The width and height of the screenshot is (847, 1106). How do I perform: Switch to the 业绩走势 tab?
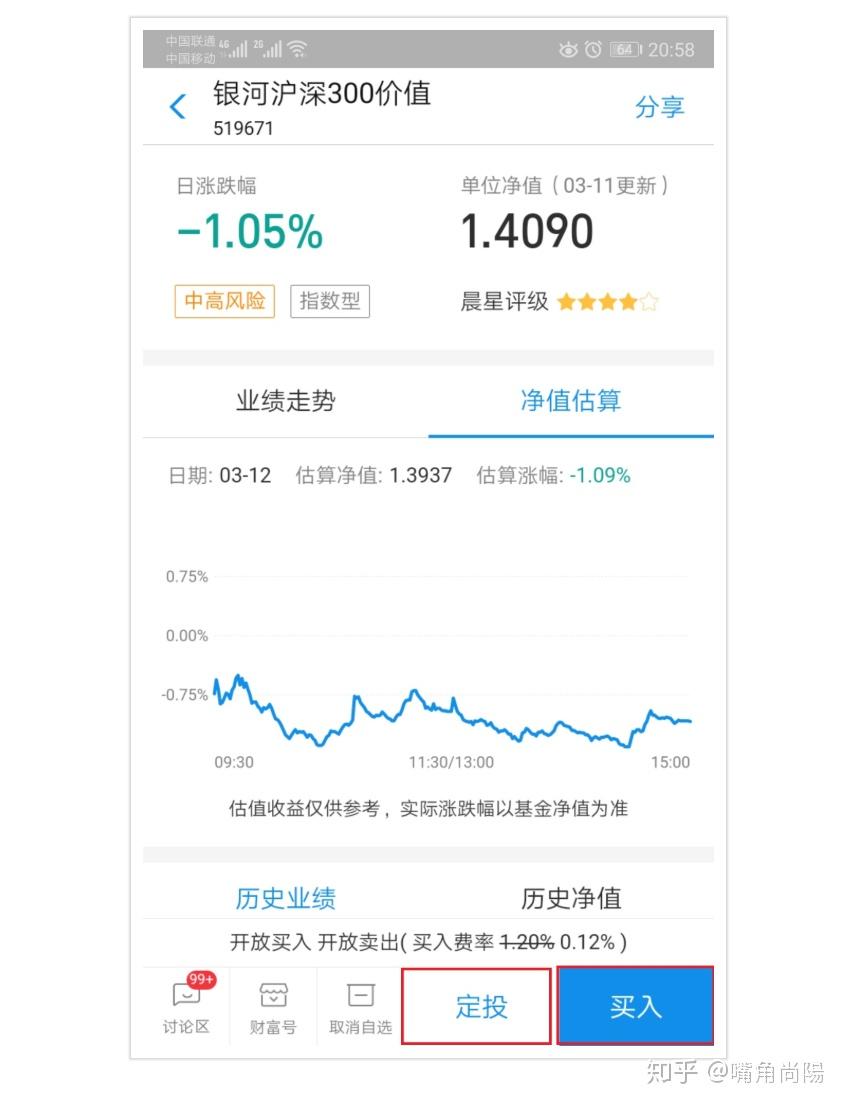pos(285,402)
